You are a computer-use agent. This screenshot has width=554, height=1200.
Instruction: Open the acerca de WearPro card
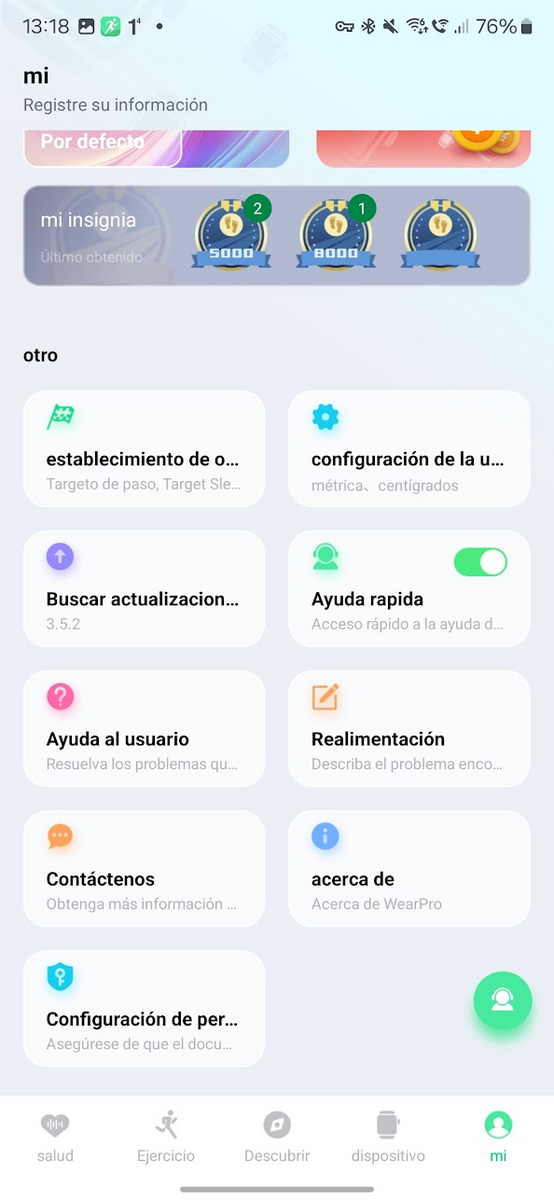click(409, 869)
